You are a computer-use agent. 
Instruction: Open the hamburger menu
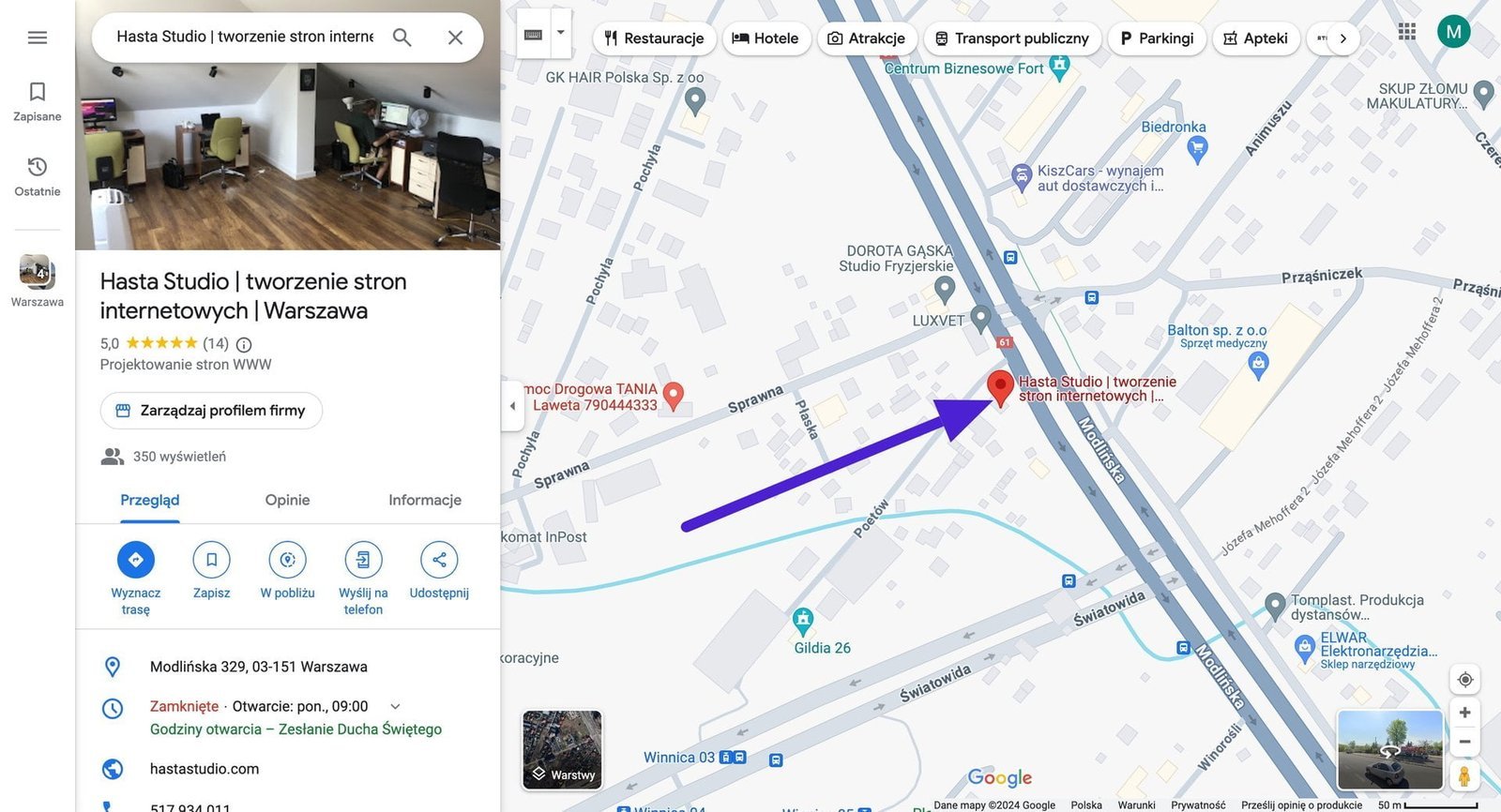click(x=38, y=38)
